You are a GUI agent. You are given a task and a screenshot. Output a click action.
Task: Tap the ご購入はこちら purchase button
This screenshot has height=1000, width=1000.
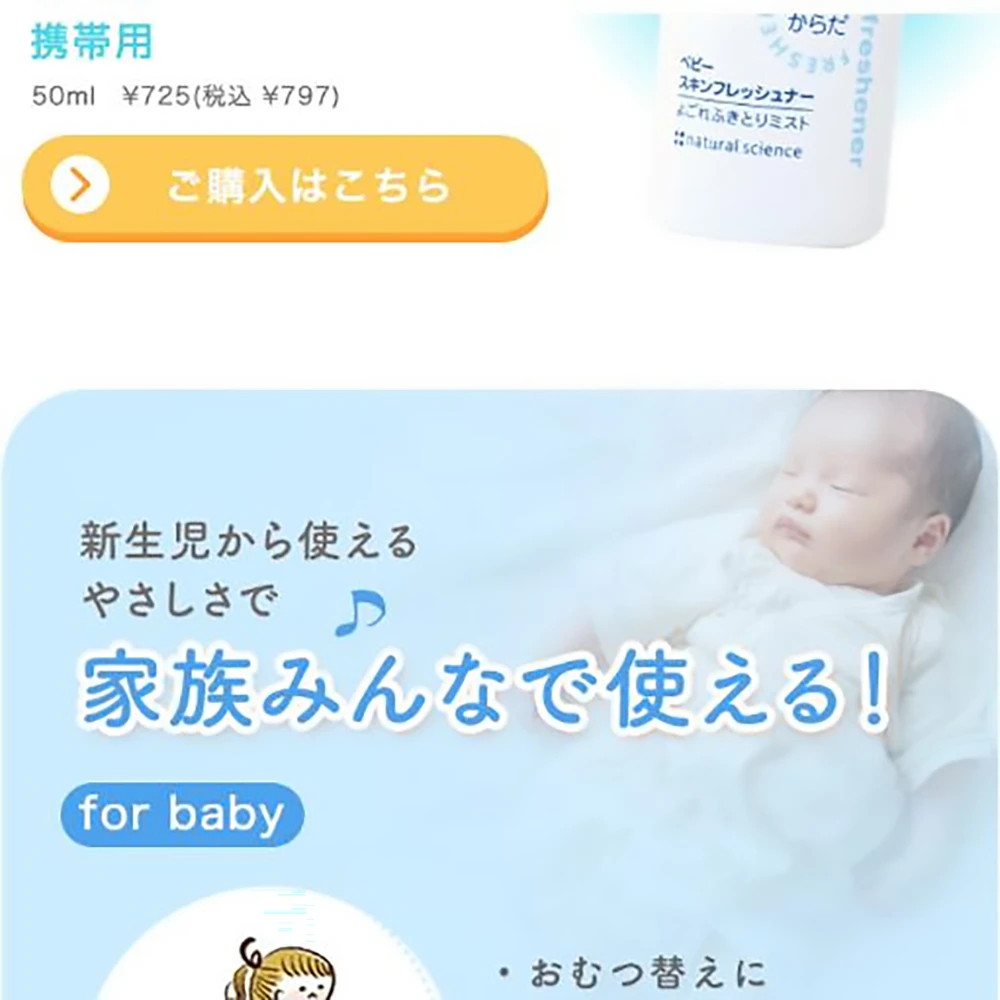click(285, 187)
